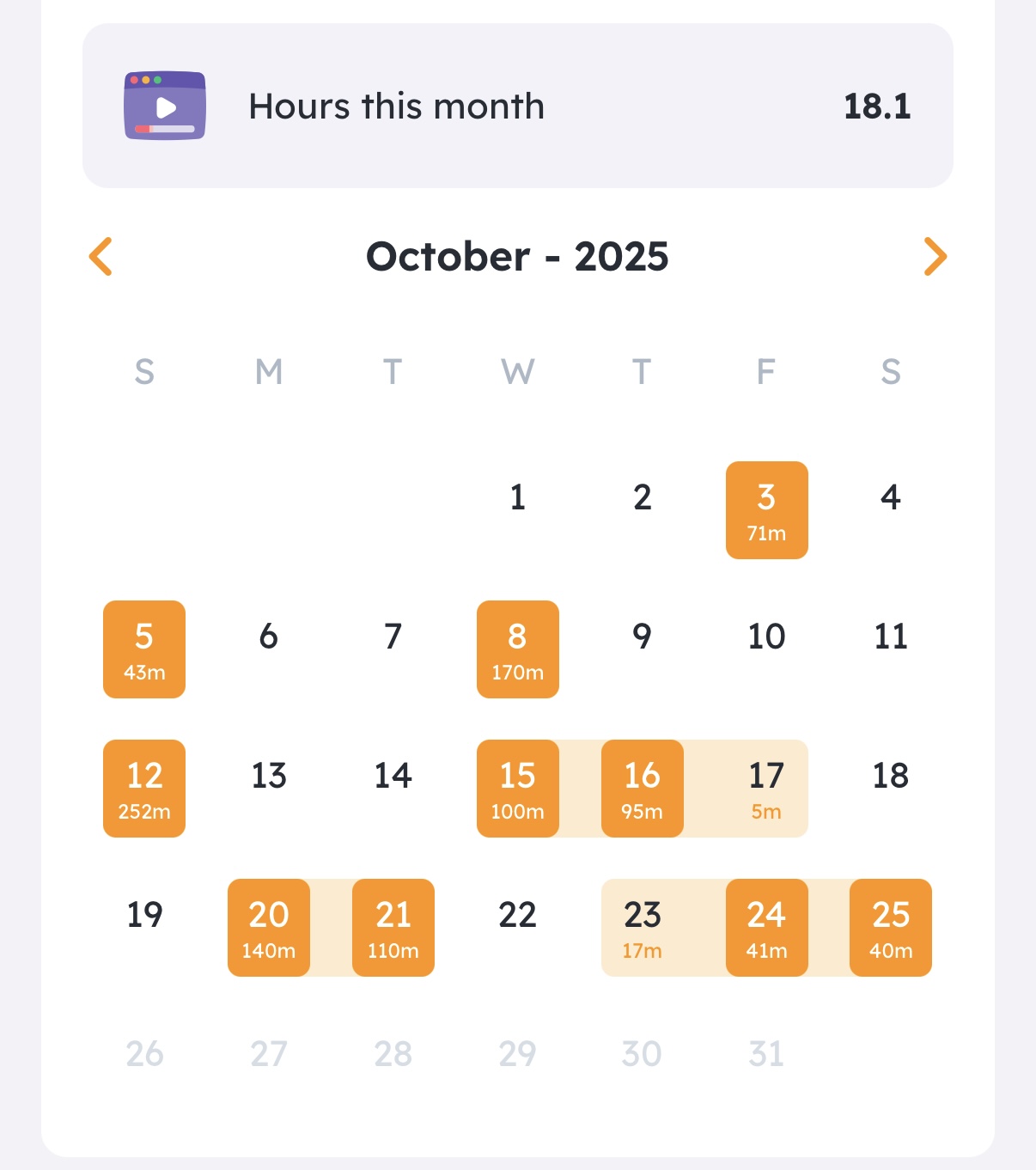Tap October 23 showing 17m
The height and width of the screenshot is (1170, 1036).
pos(642,928)
